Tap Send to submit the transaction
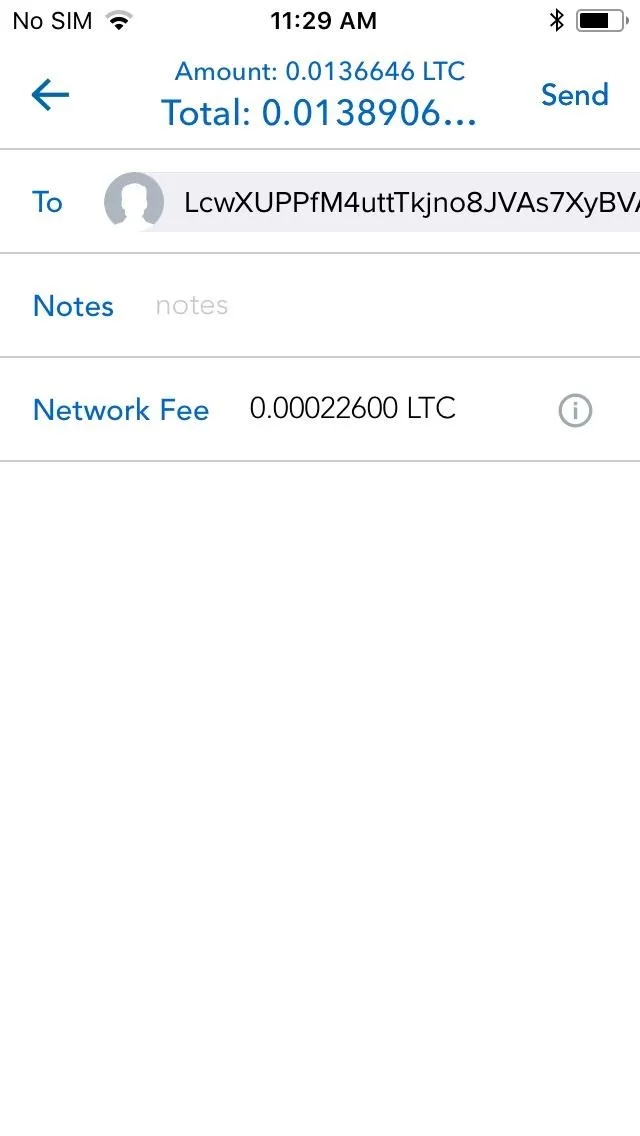Image resolution: width=640 pixels, height=1136 pixels. tap(575, 95)
